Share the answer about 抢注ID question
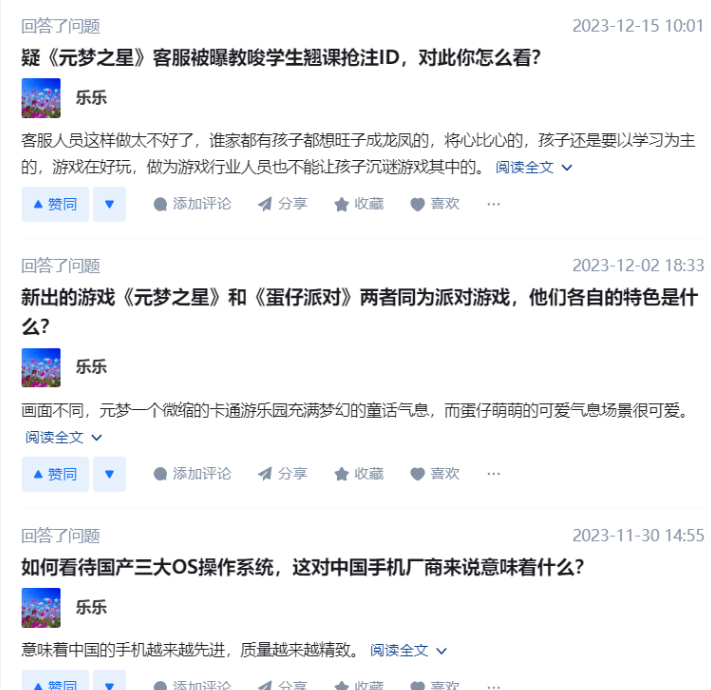 282,204
